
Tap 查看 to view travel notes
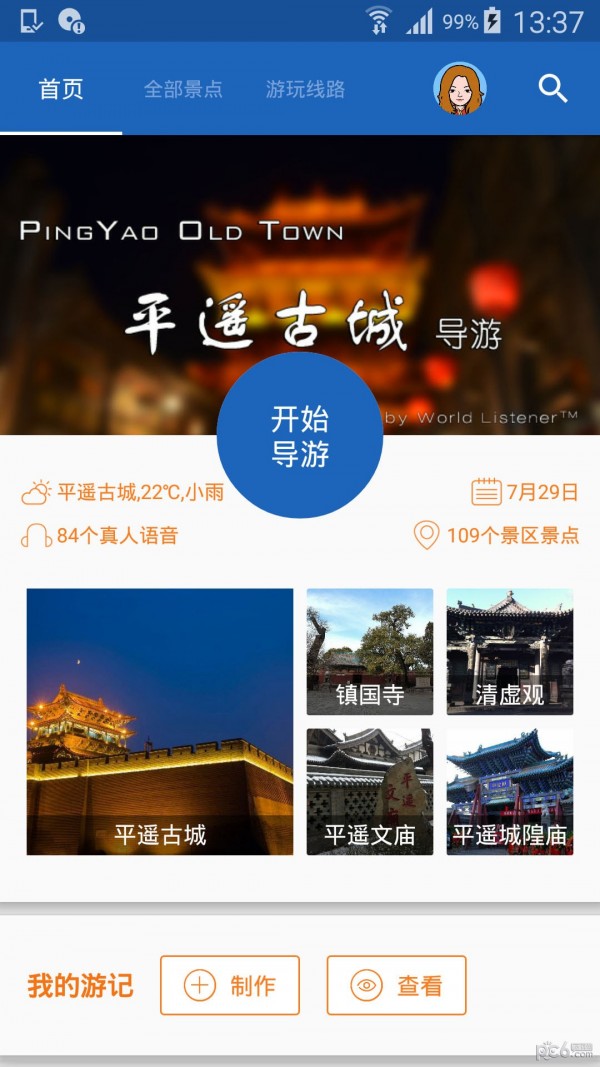tap(396, 985)
